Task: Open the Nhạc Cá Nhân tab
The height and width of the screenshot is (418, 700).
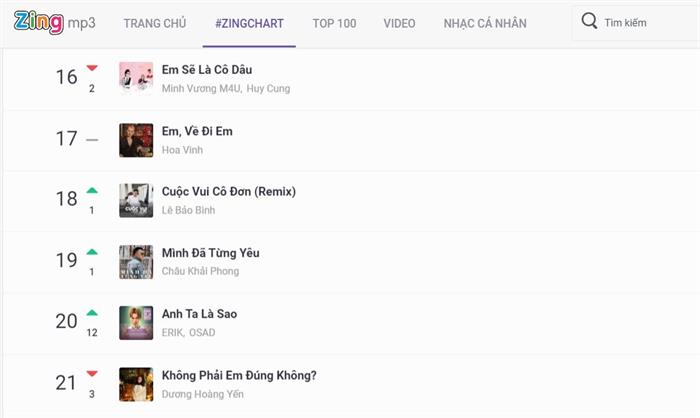Action: 485,23
